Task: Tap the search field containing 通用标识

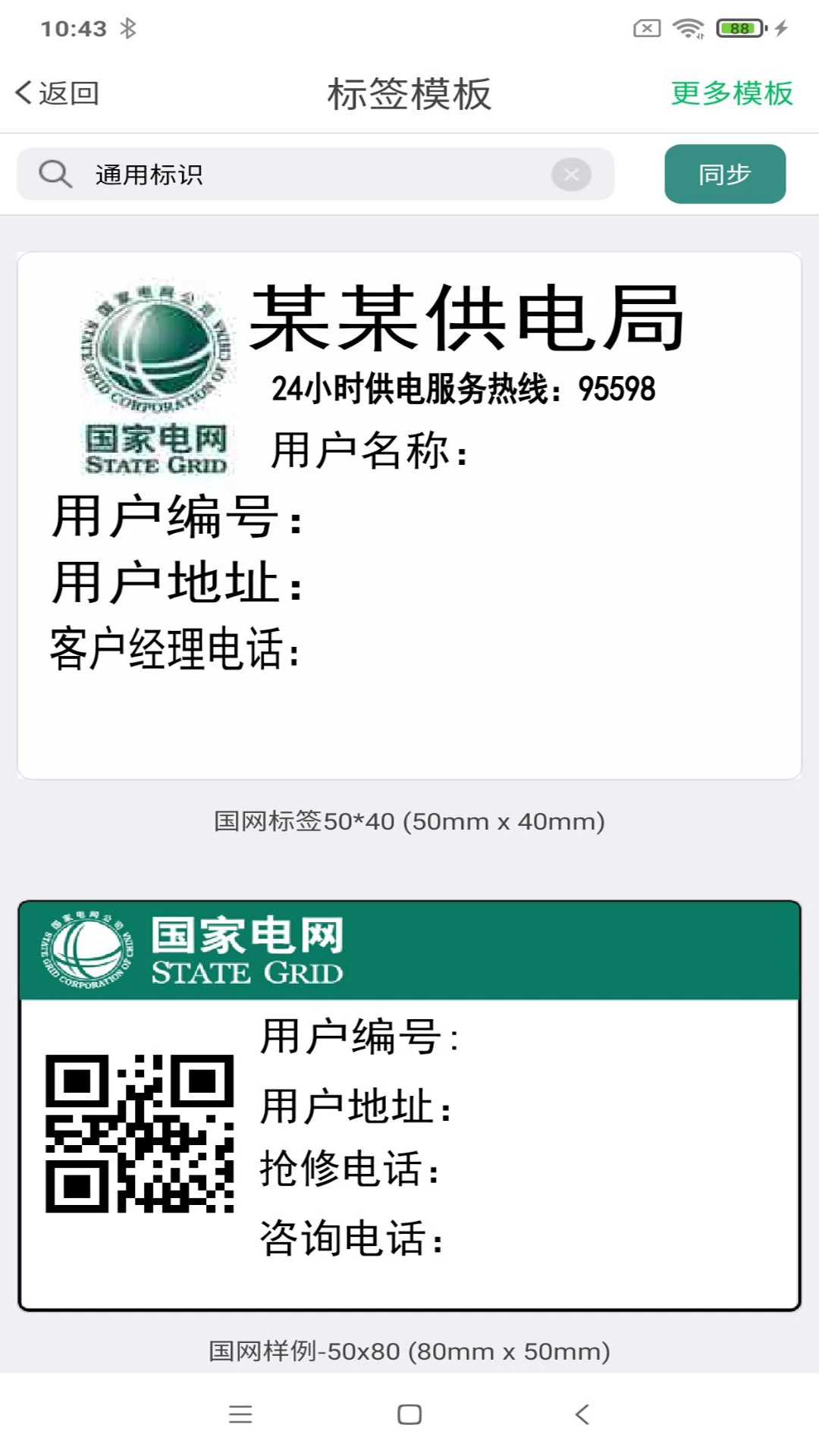Action: coord(227,173)
